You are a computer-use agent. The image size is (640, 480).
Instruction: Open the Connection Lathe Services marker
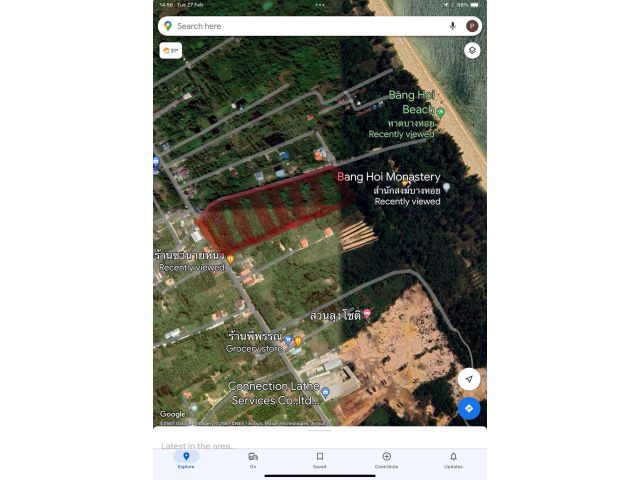tap(325, 393)
